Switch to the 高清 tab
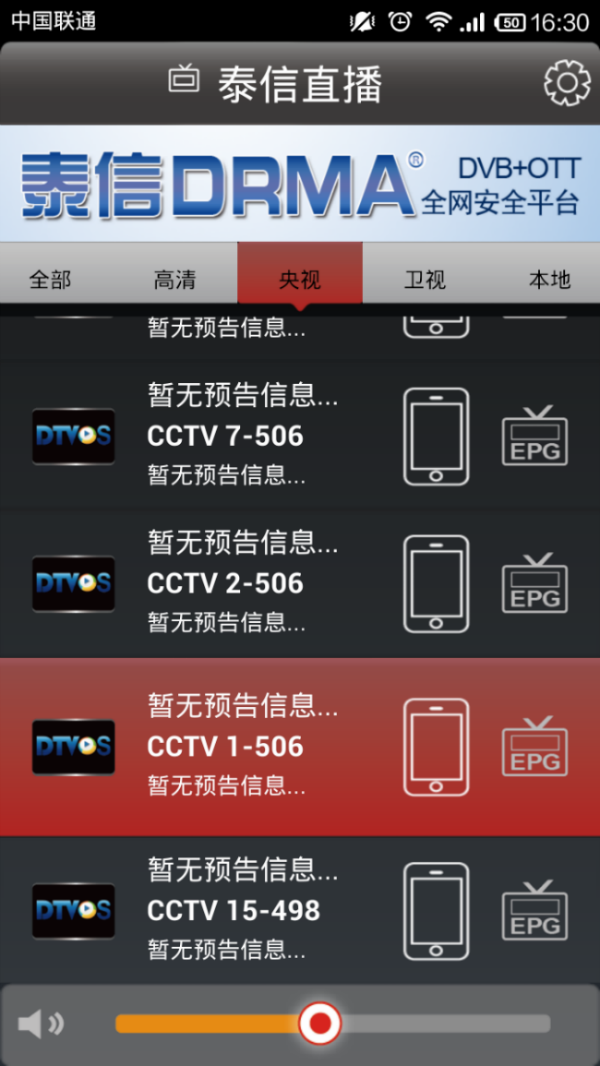Screen dimensions: 600x1066 coord(175,279)
